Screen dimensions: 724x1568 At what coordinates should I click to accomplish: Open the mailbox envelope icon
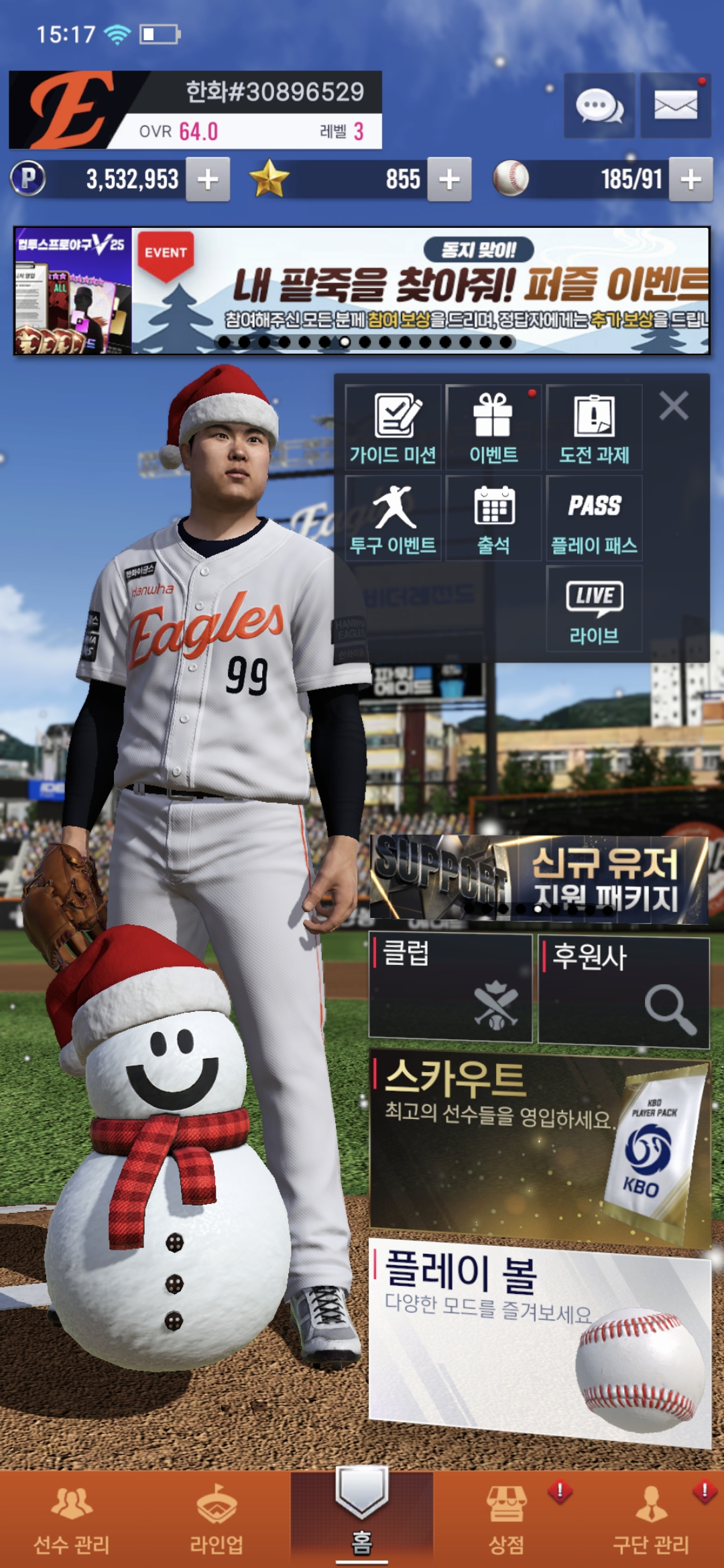click(x=675, y=106)
